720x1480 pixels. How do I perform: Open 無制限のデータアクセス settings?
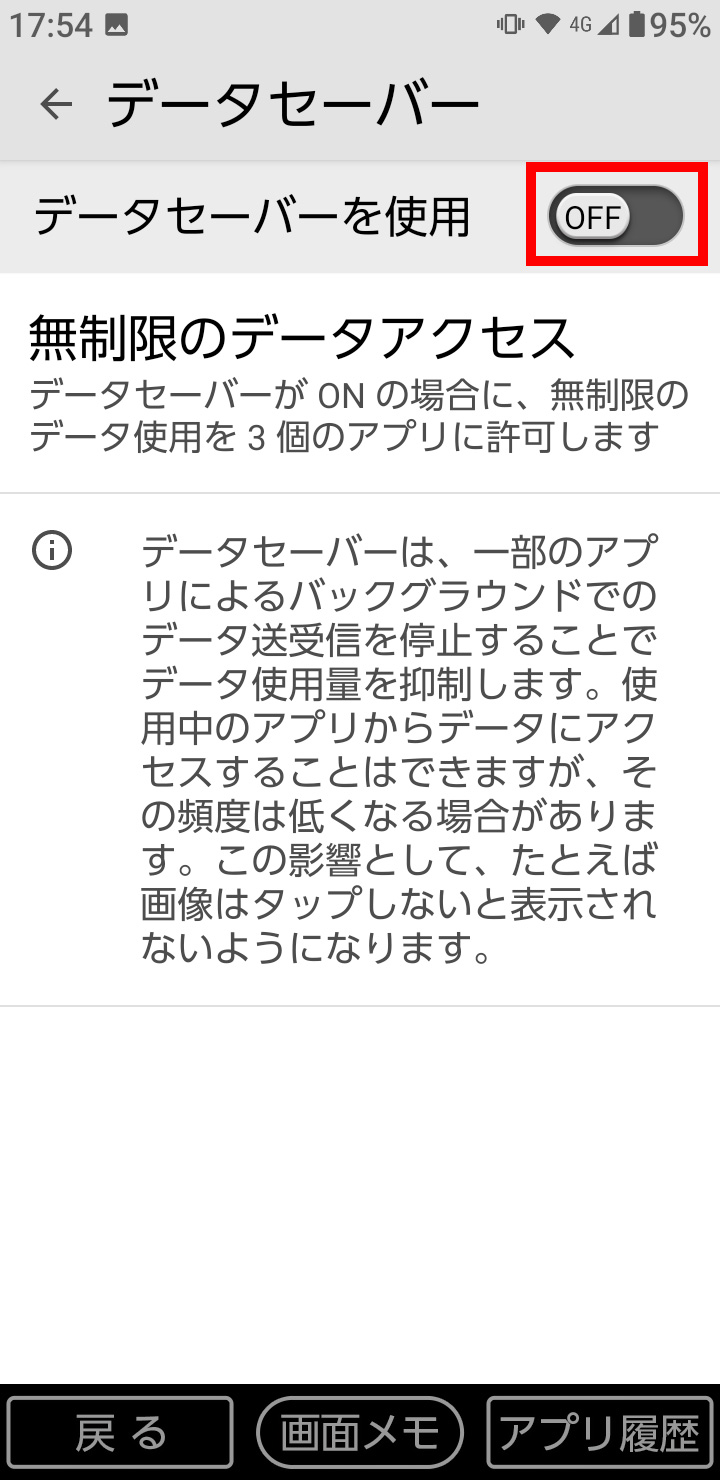click(x=360, y=382)
